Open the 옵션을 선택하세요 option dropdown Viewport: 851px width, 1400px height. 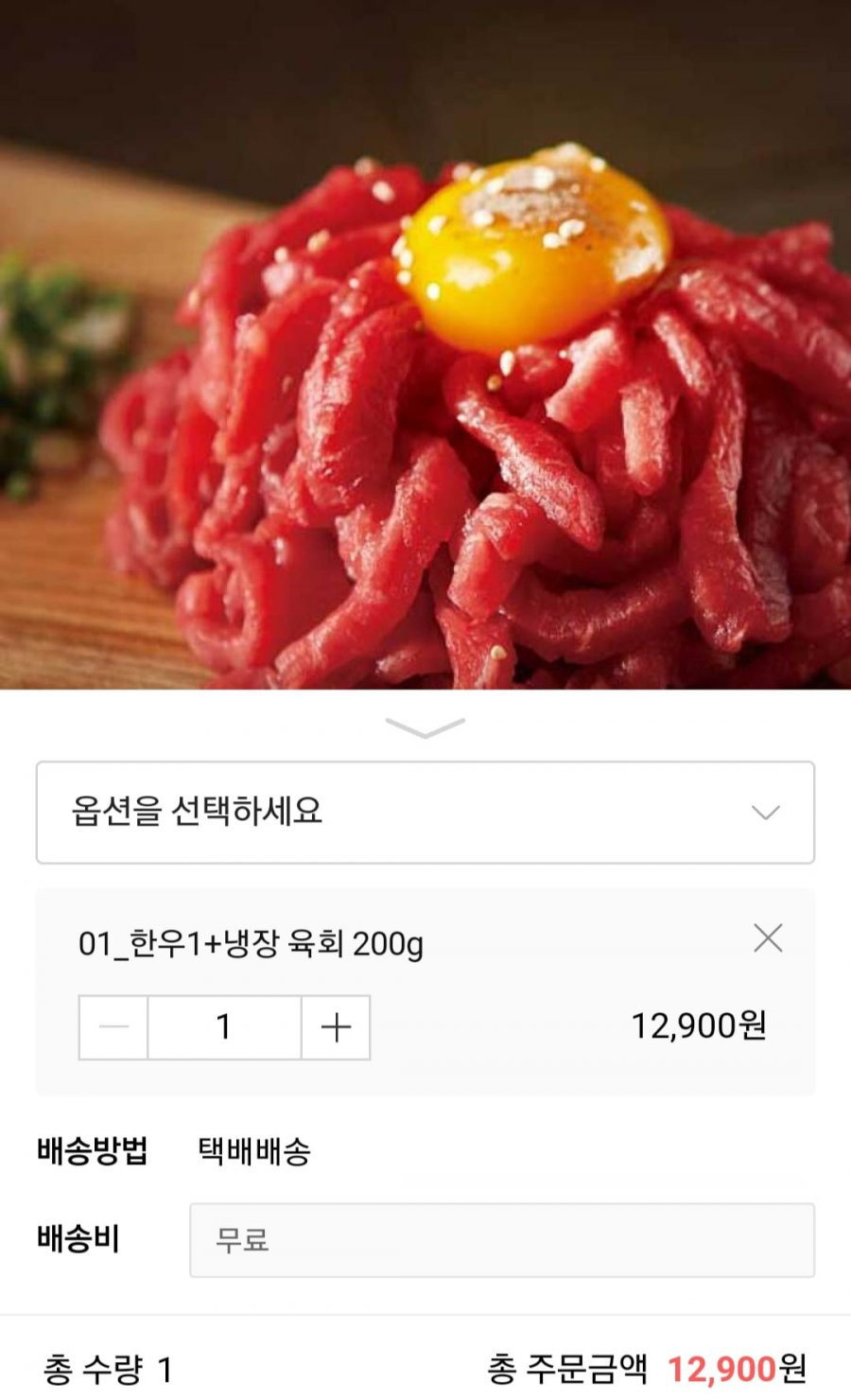[425, 813]
